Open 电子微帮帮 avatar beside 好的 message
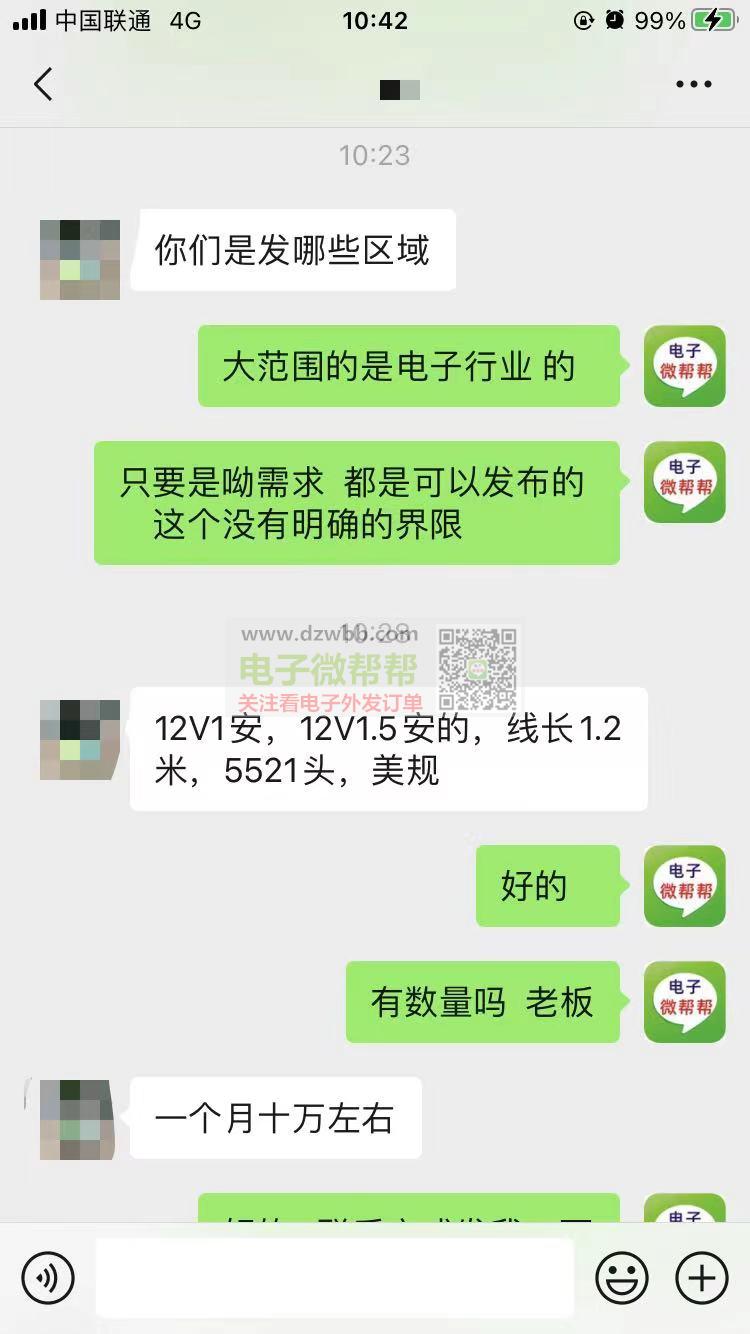The image size is (750, 1334). pos(684,885)
